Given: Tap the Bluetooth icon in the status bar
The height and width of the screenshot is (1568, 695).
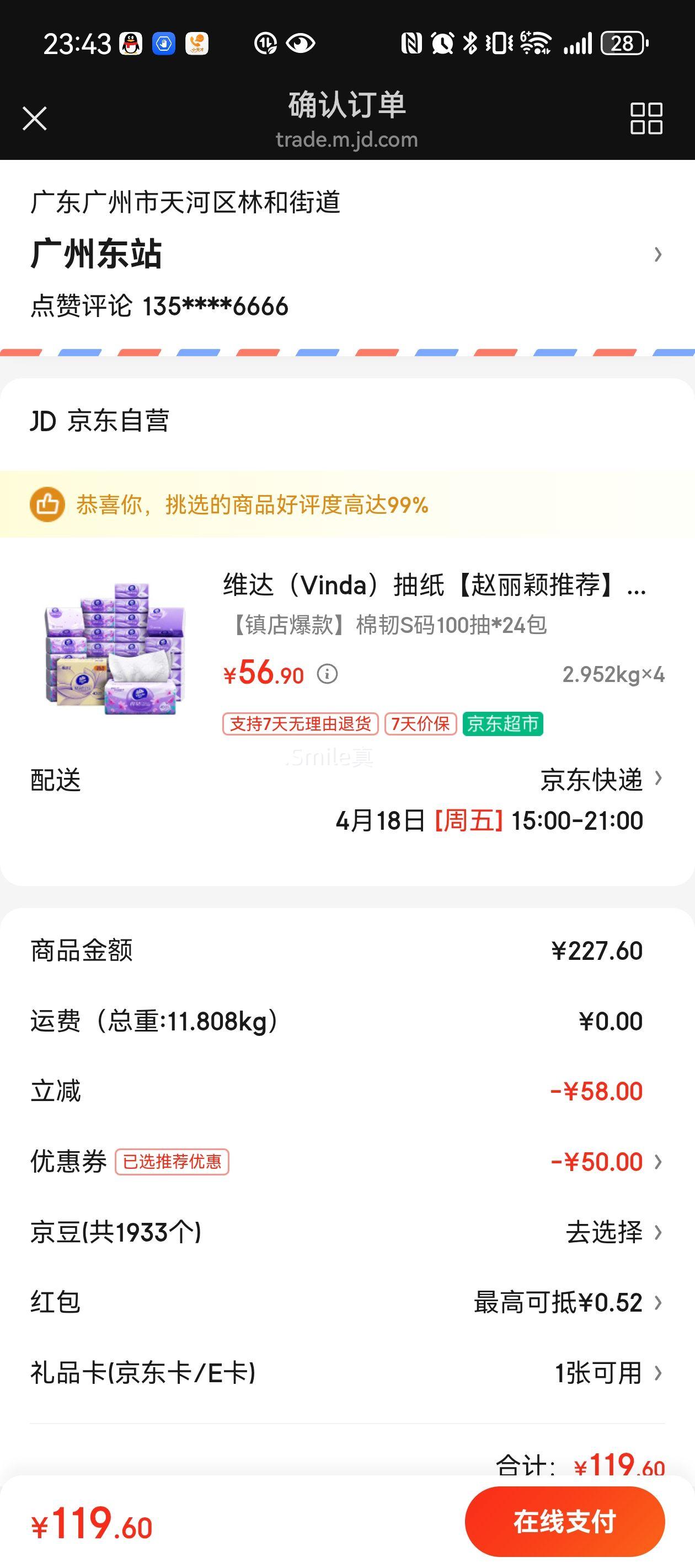Looking at the screenshot, I should tap(471, 42).
